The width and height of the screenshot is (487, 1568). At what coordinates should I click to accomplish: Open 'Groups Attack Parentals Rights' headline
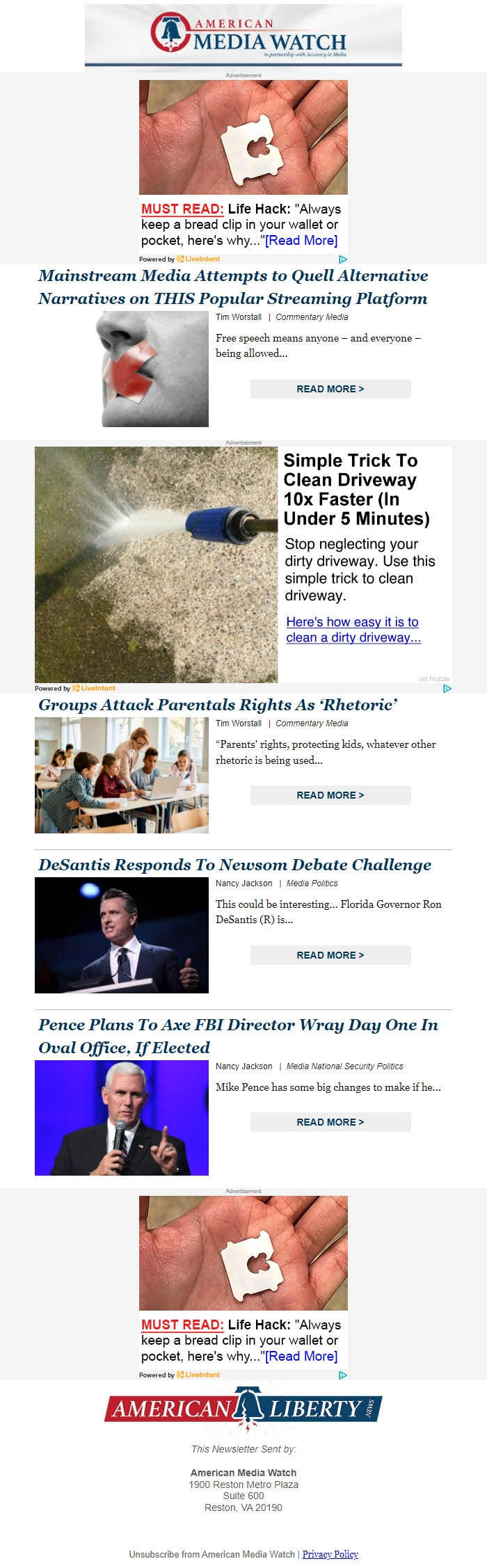click(x=218, y=705)
